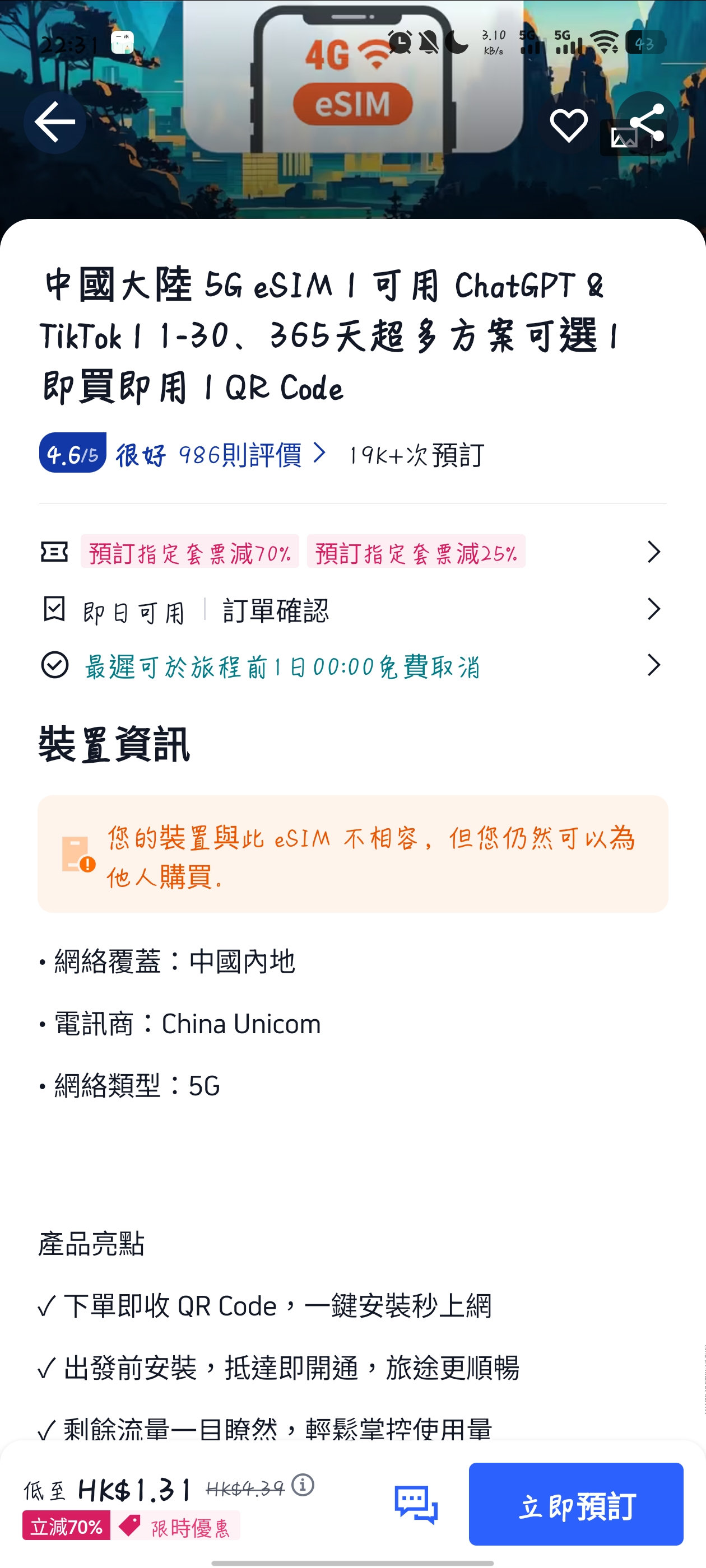The width and height of the screenshot is (706, 1568).
Task: Show price details via the info icon
Action: (303, 1485)
